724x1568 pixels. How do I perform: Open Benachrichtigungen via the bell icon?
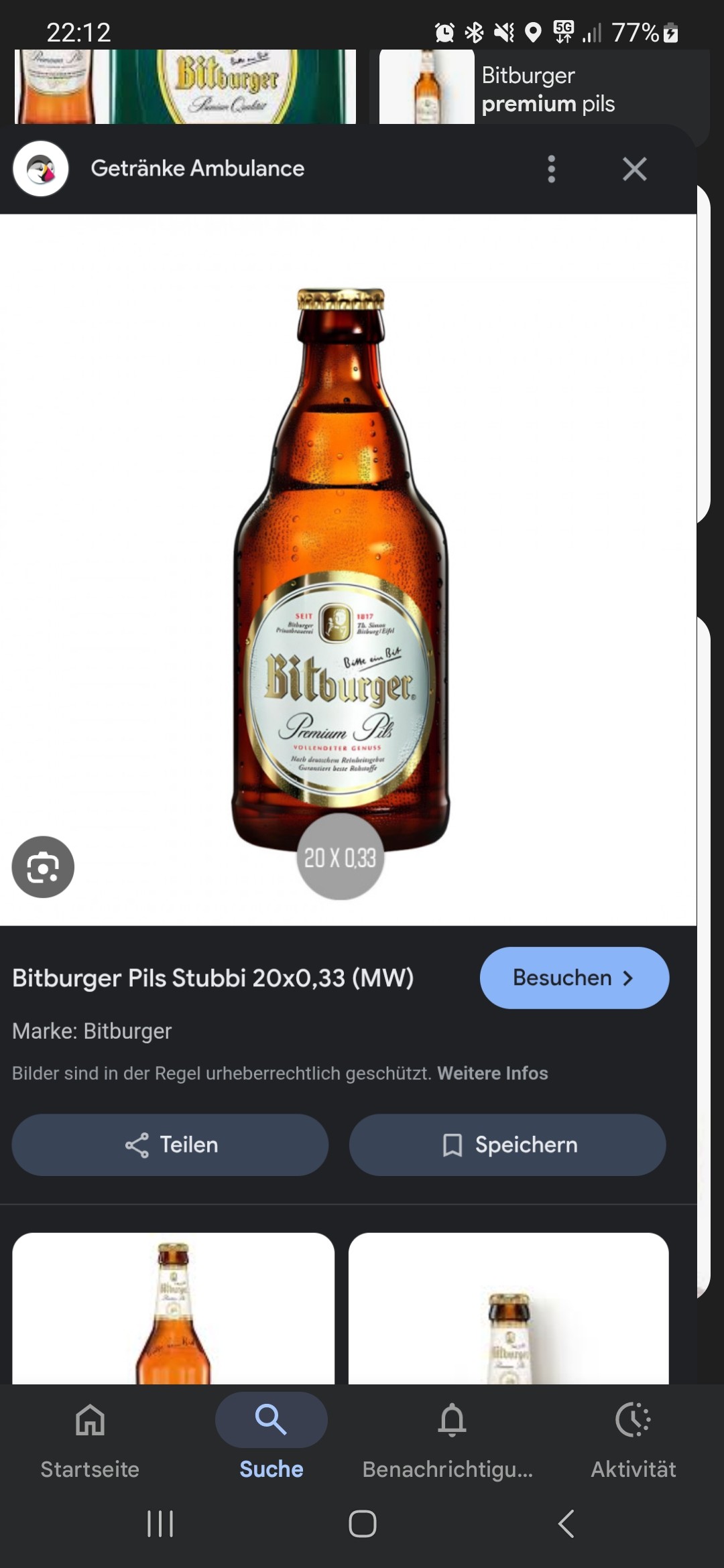[451, 1419]
